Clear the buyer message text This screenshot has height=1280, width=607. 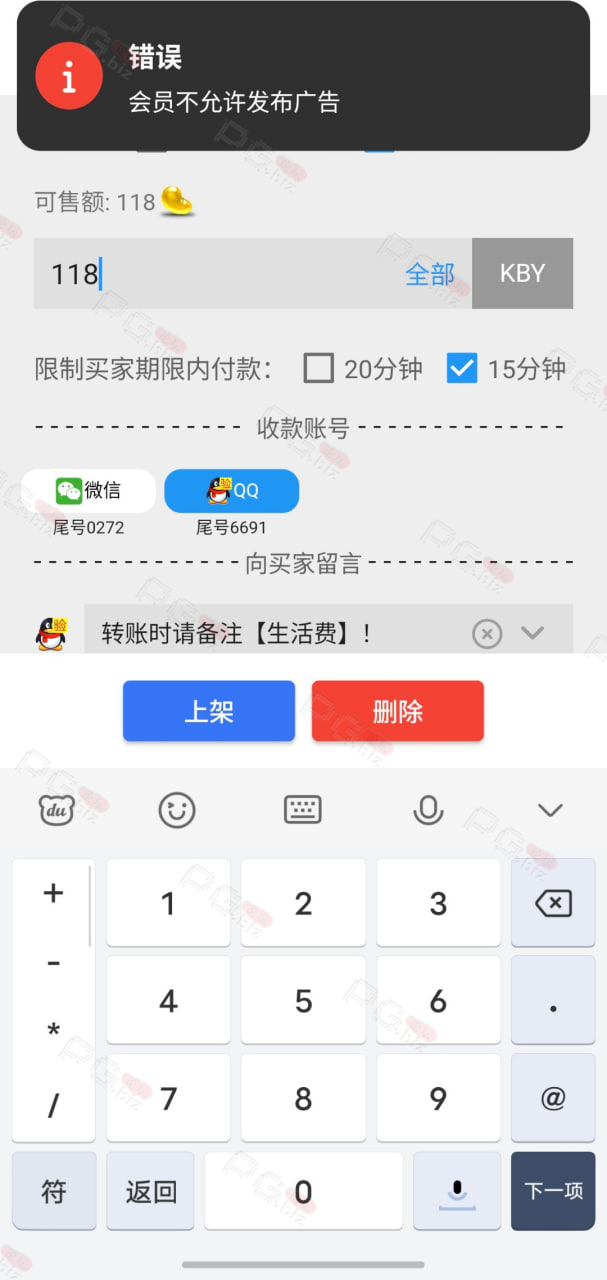pos(487,633)
